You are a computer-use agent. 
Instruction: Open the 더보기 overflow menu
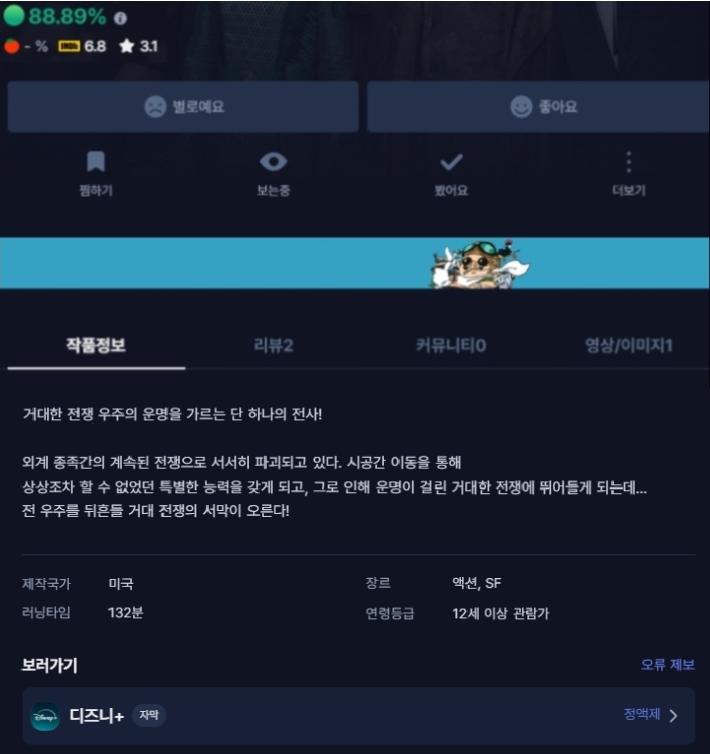629,174
